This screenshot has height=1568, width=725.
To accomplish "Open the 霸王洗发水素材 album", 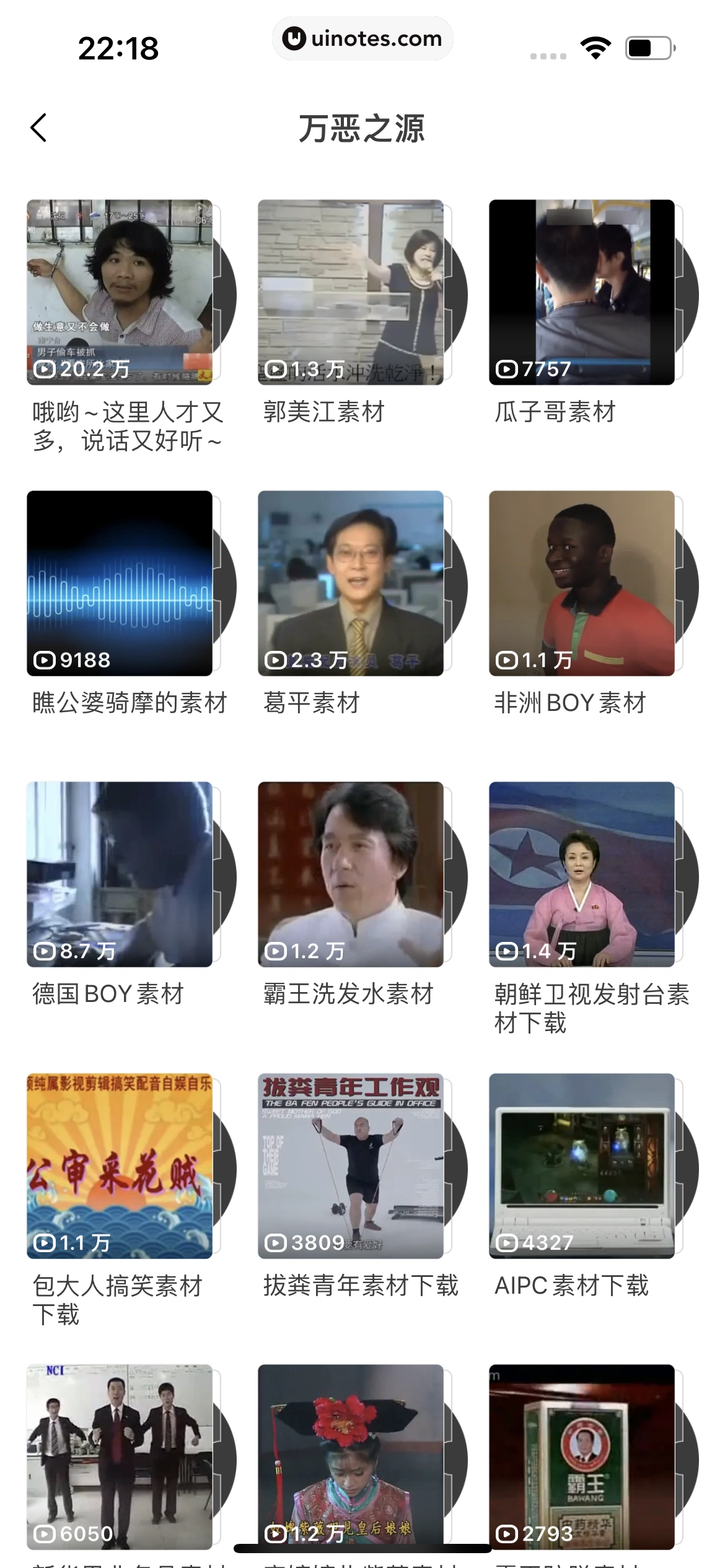I will point(351,874).
